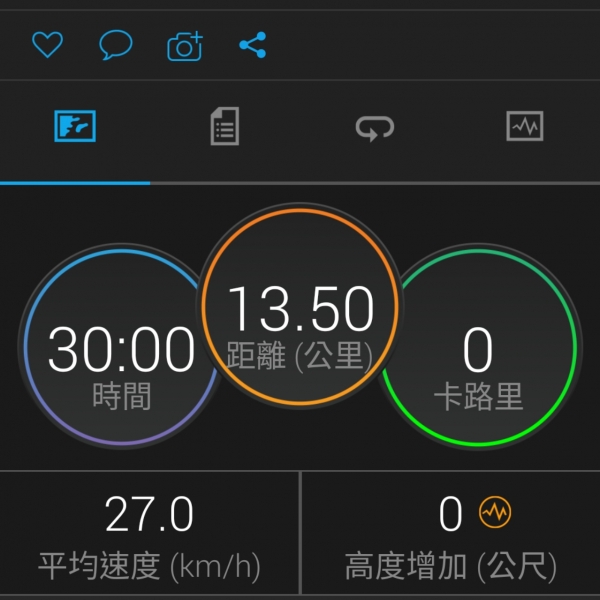Screen dimensions: 600x600
Task: Switch to the details stats tab
Action: (225, 127)
